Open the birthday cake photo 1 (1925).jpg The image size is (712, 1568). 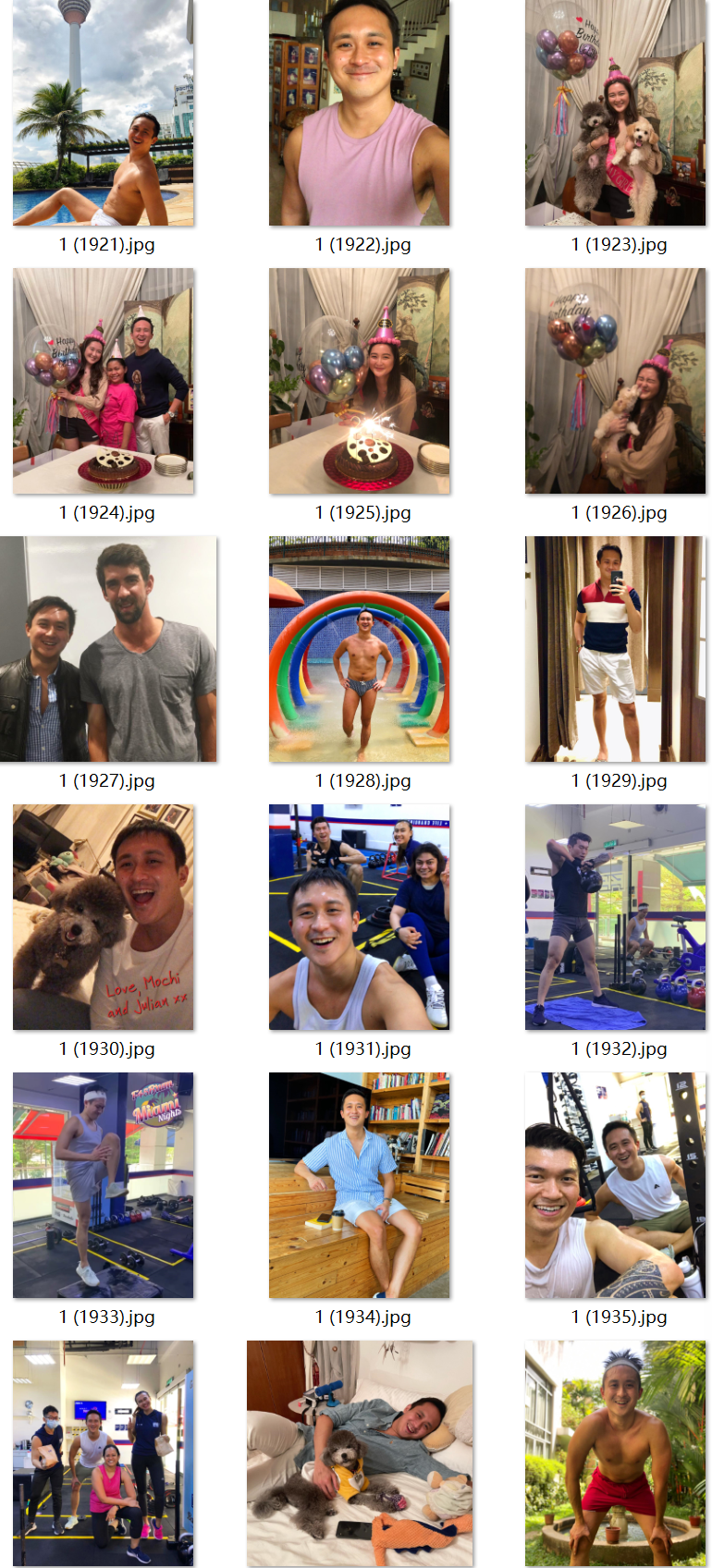pos(360,381)
